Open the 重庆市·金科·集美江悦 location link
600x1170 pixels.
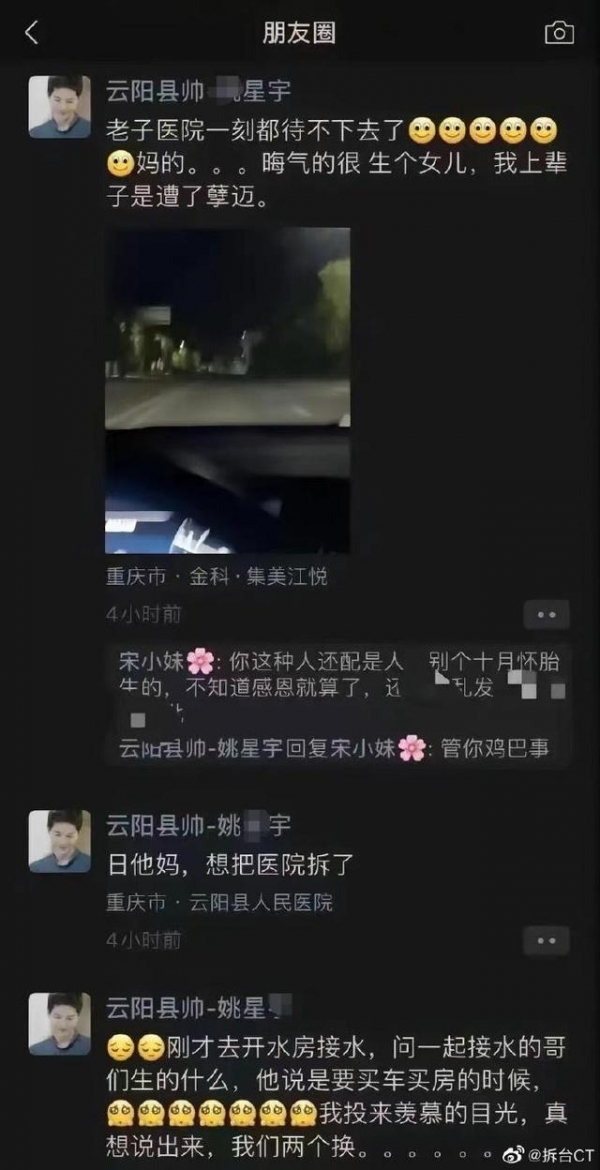click(216, 577)
